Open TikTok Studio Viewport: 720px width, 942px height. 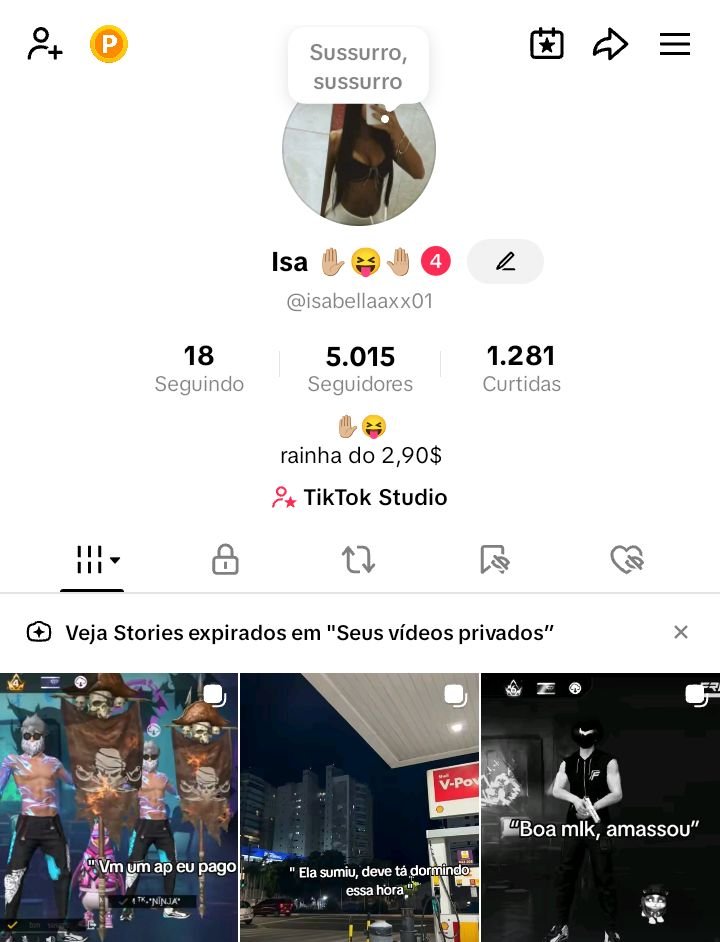360,497
